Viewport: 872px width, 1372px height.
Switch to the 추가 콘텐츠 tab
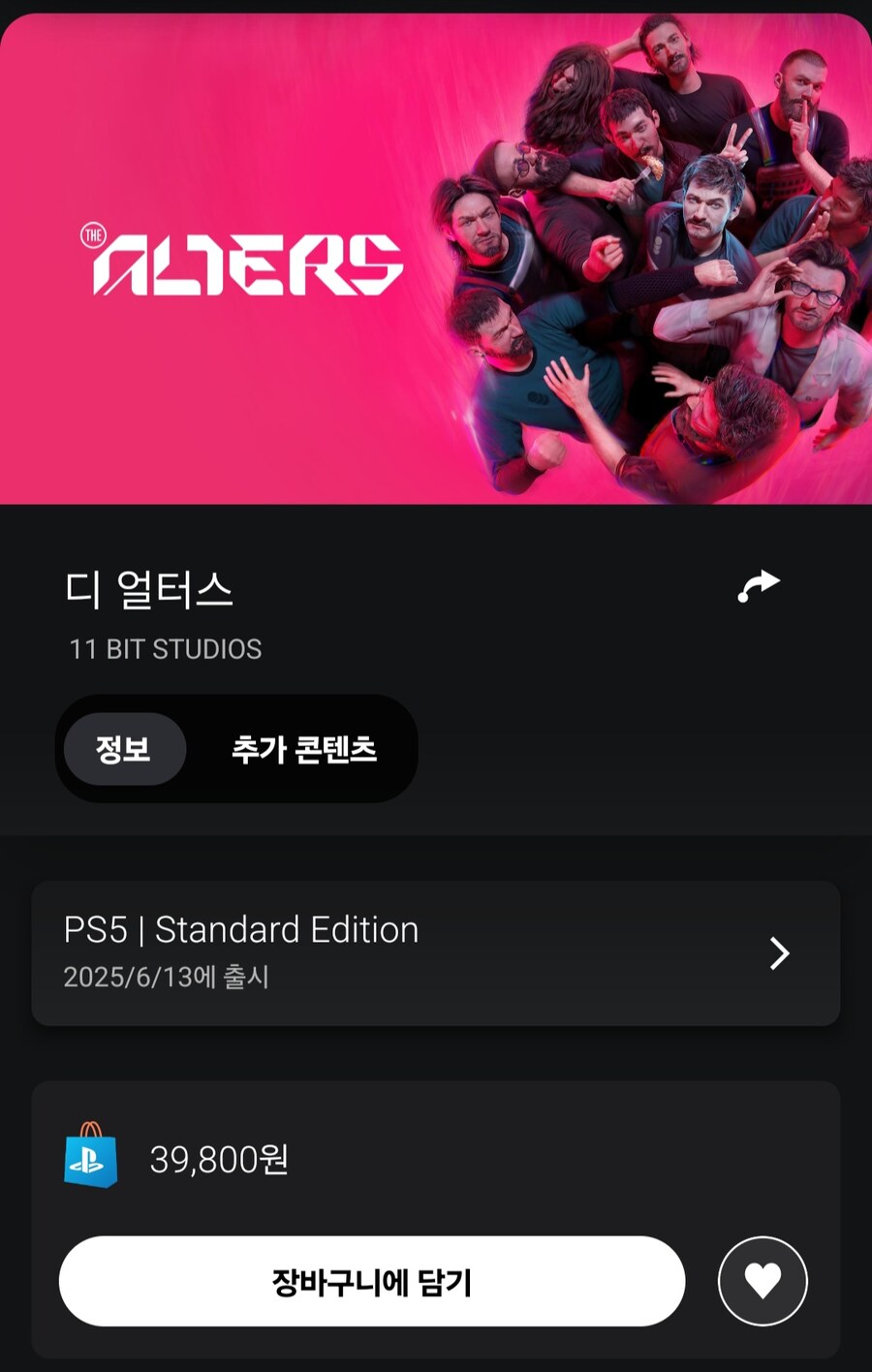tap(303, 749)
